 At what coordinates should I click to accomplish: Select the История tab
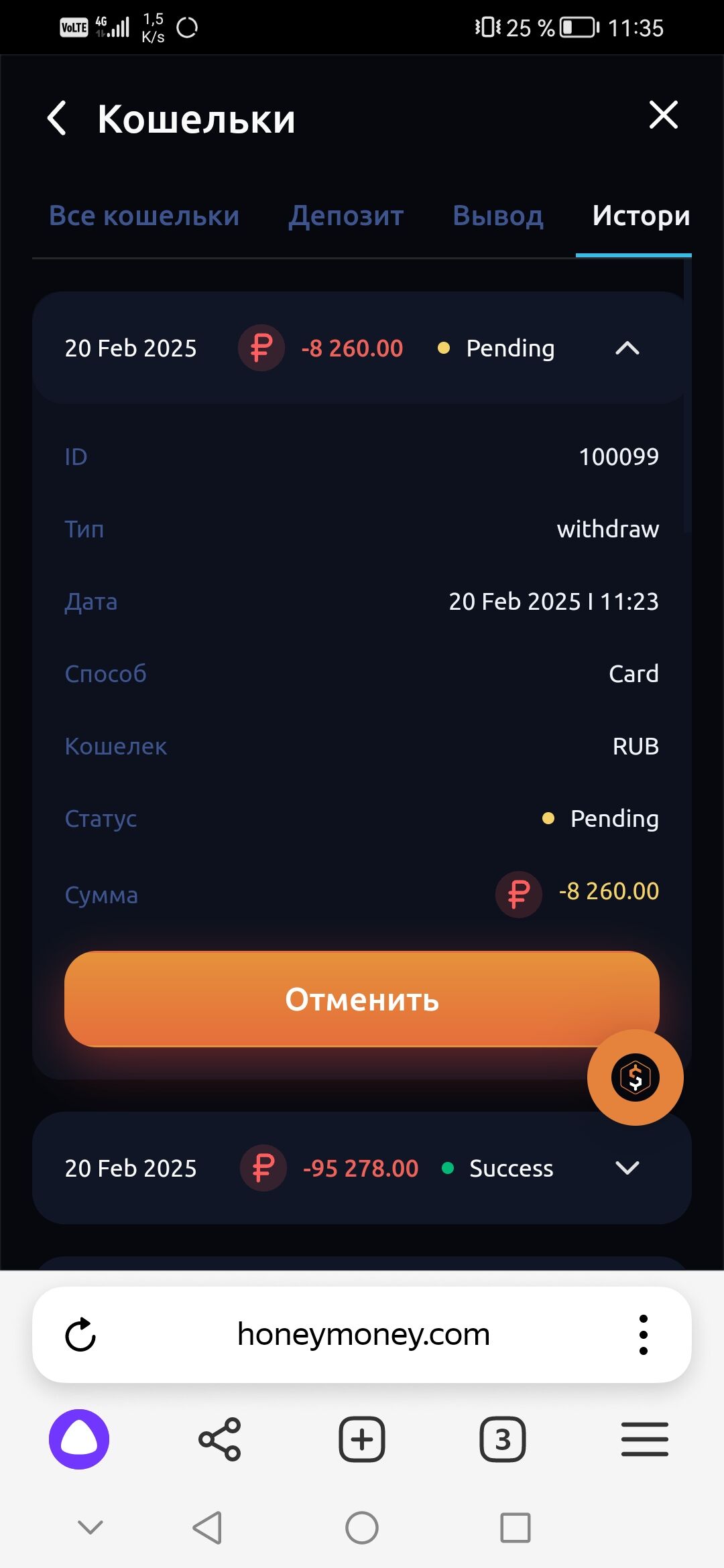click(640, 216)
